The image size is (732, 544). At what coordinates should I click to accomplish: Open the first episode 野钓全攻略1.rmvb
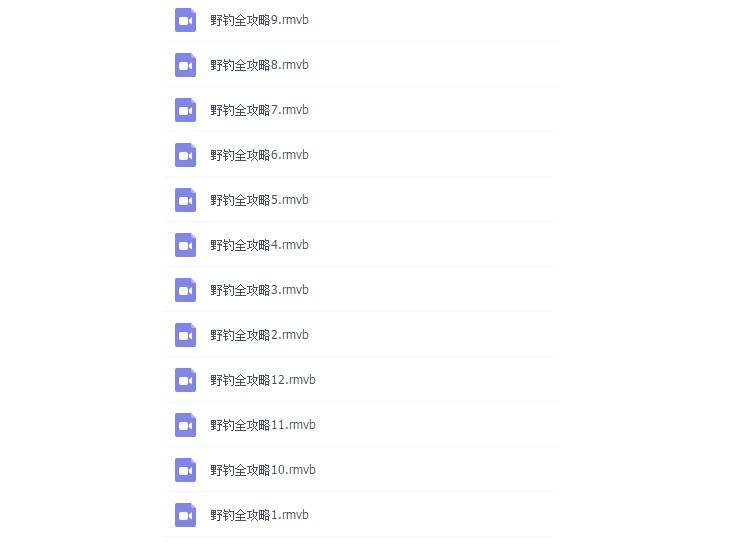259,515
